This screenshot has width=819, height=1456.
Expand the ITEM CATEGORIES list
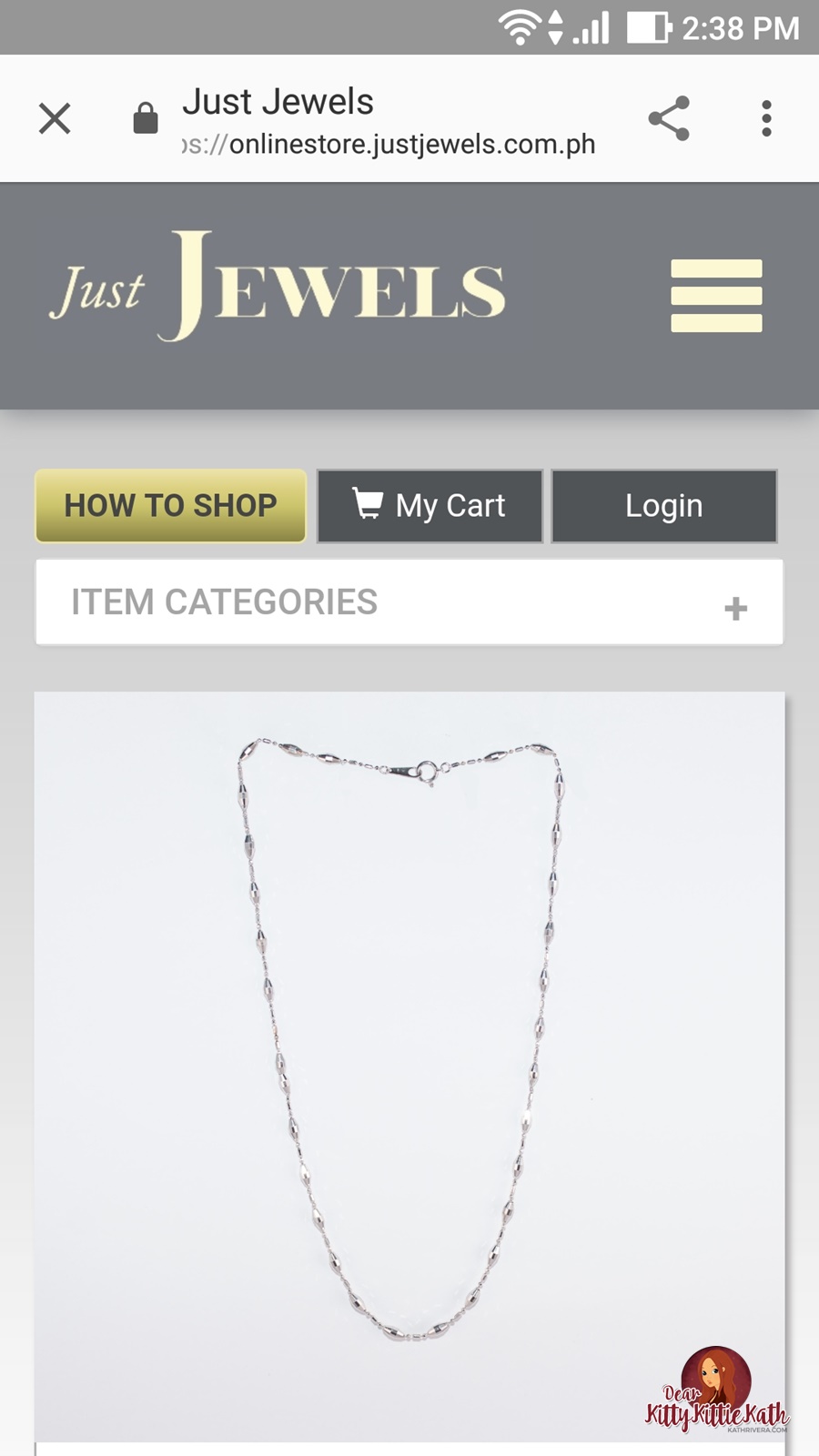tap(409, 602)
